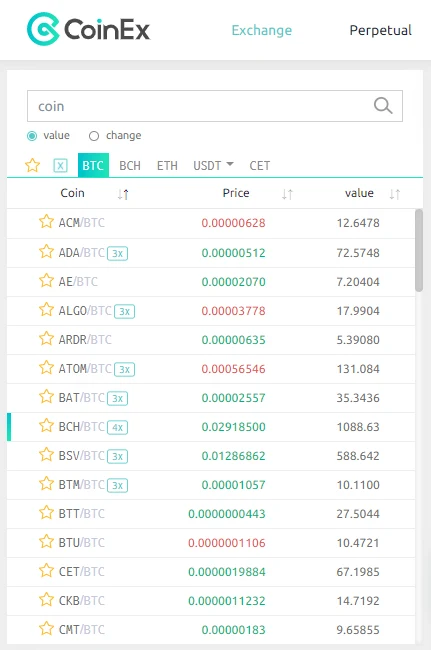Star the CET/BTC pair
Image resolution: width=431 pixels, height=650 pixels.
point(46,571)
